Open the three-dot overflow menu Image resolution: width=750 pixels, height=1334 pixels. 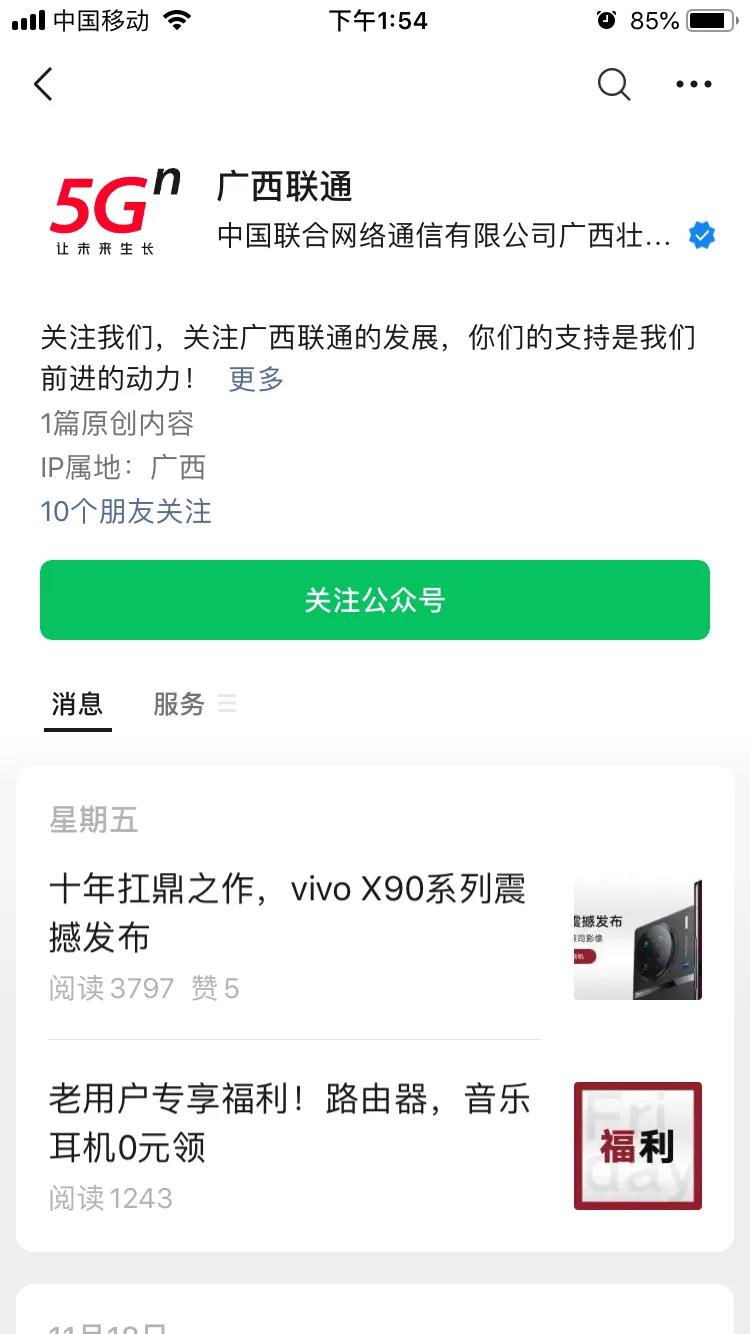(x=693, y=85)
